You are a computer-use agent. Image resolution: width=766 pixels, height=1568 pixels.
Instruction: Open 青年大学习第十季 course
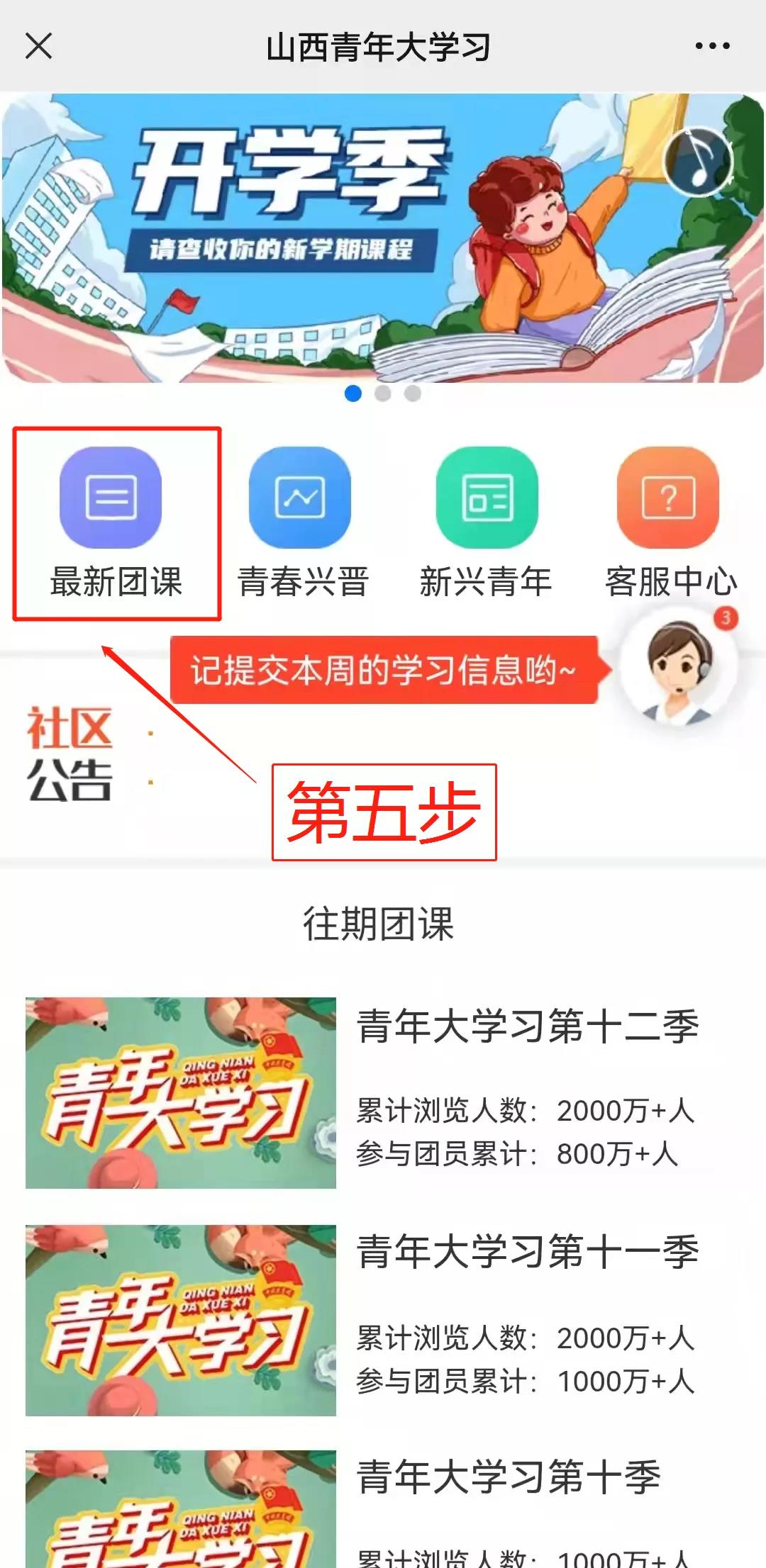click(x=383, y=1510)
